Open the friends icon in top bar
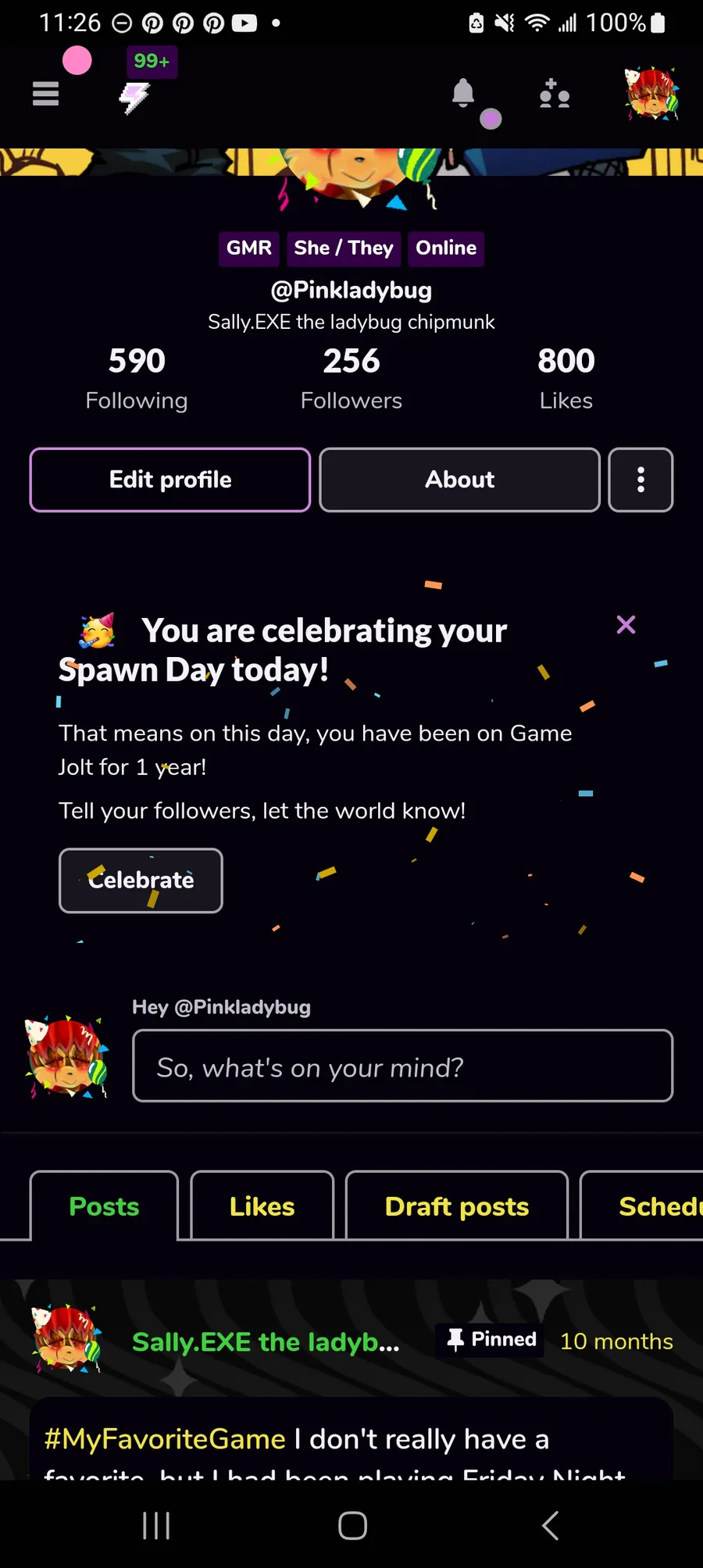The image size is (703, 1568). tap(555, 94)
